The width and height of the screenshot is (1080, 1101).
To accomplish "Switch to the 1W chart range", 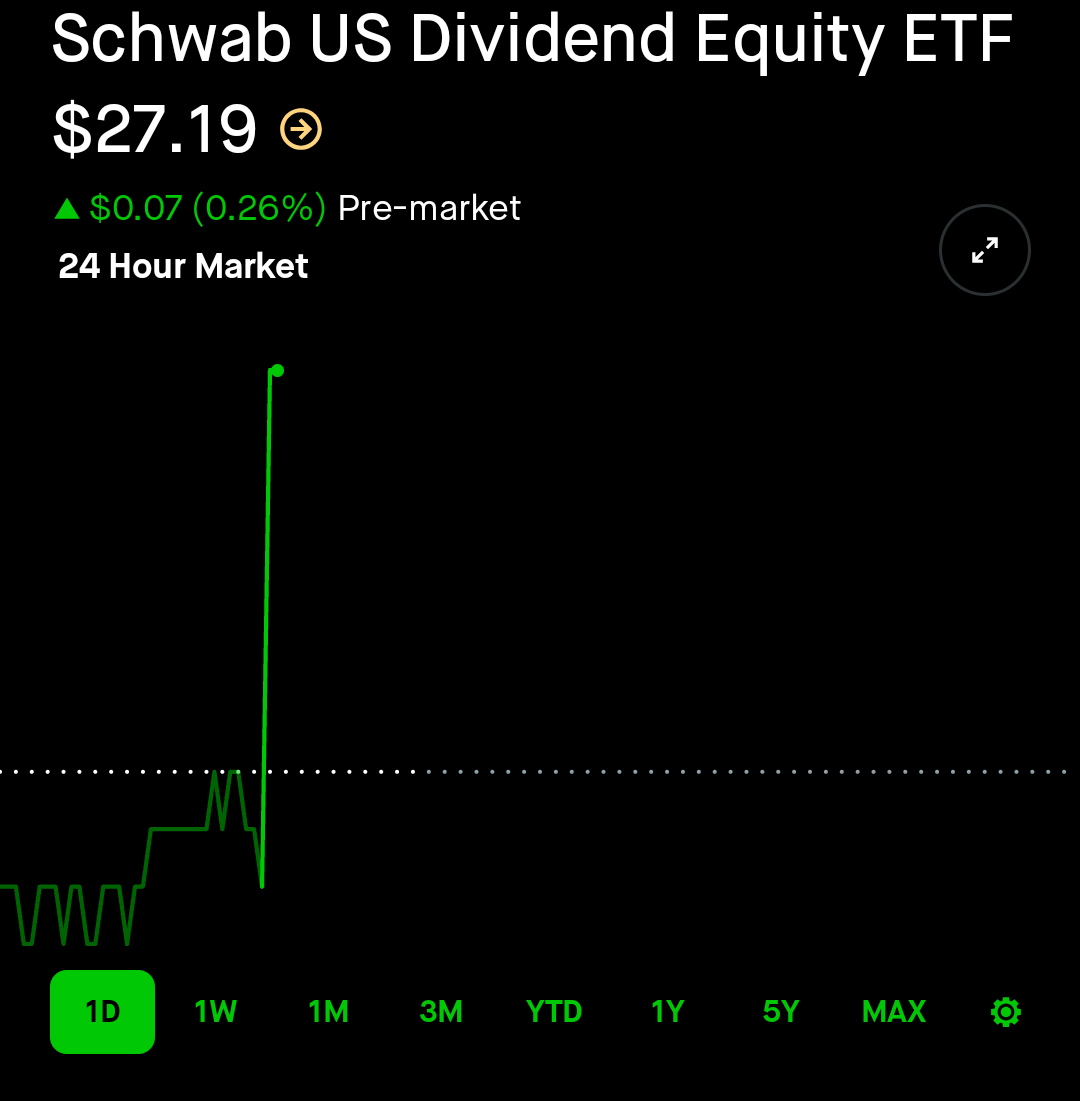I will pos(215,1012).
